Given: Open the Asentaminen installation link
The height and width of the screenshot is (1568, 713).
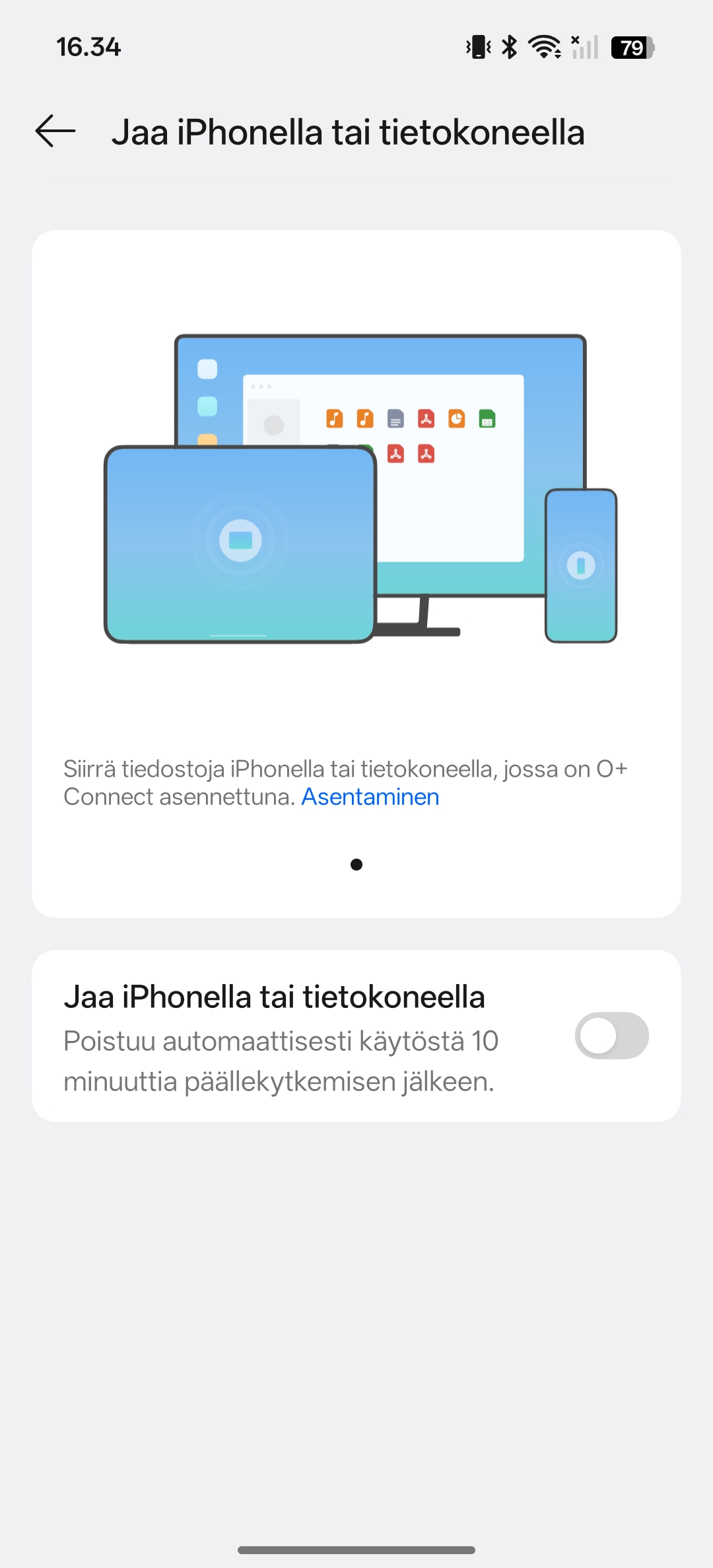Looking at the screenshot, I should [370, 797].
